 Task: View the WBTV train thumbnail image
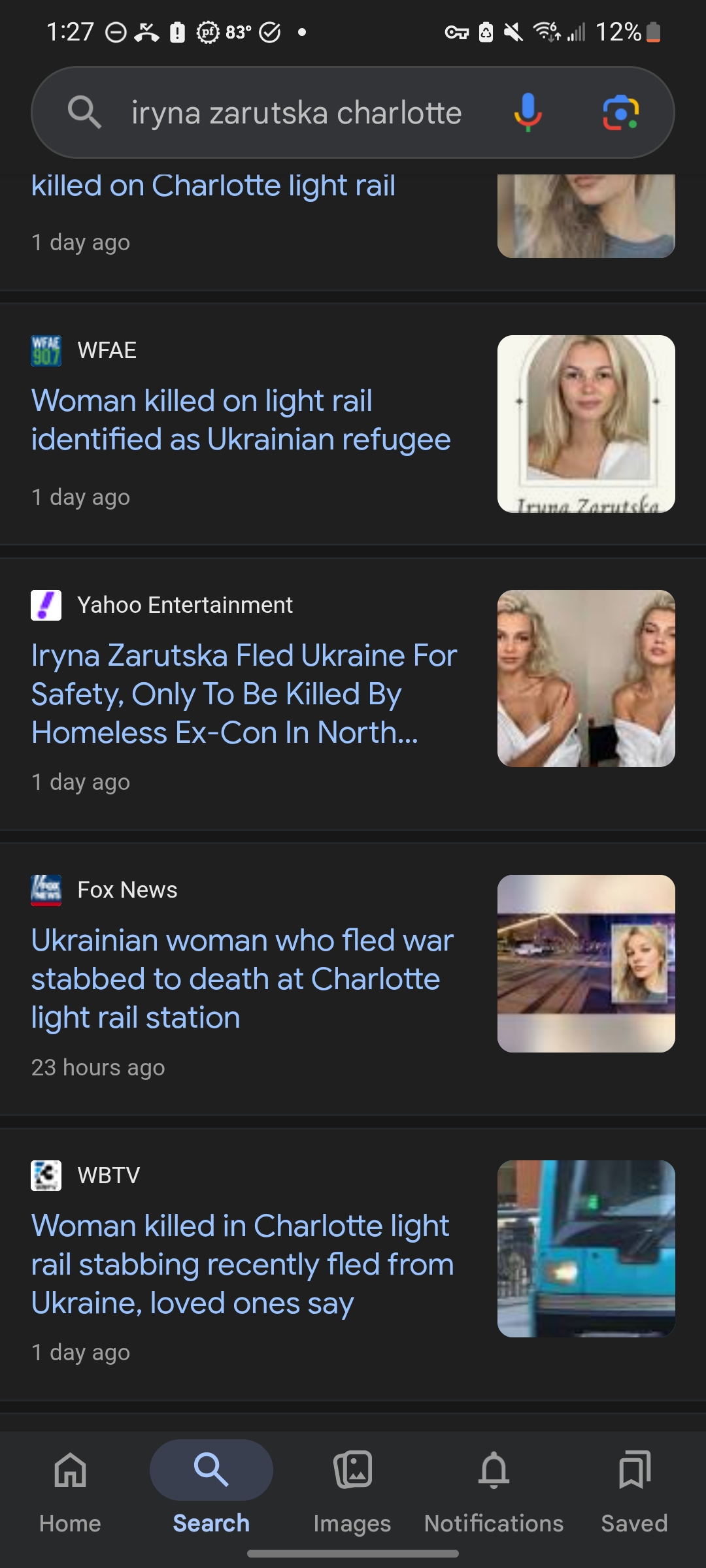[586, 1249]
